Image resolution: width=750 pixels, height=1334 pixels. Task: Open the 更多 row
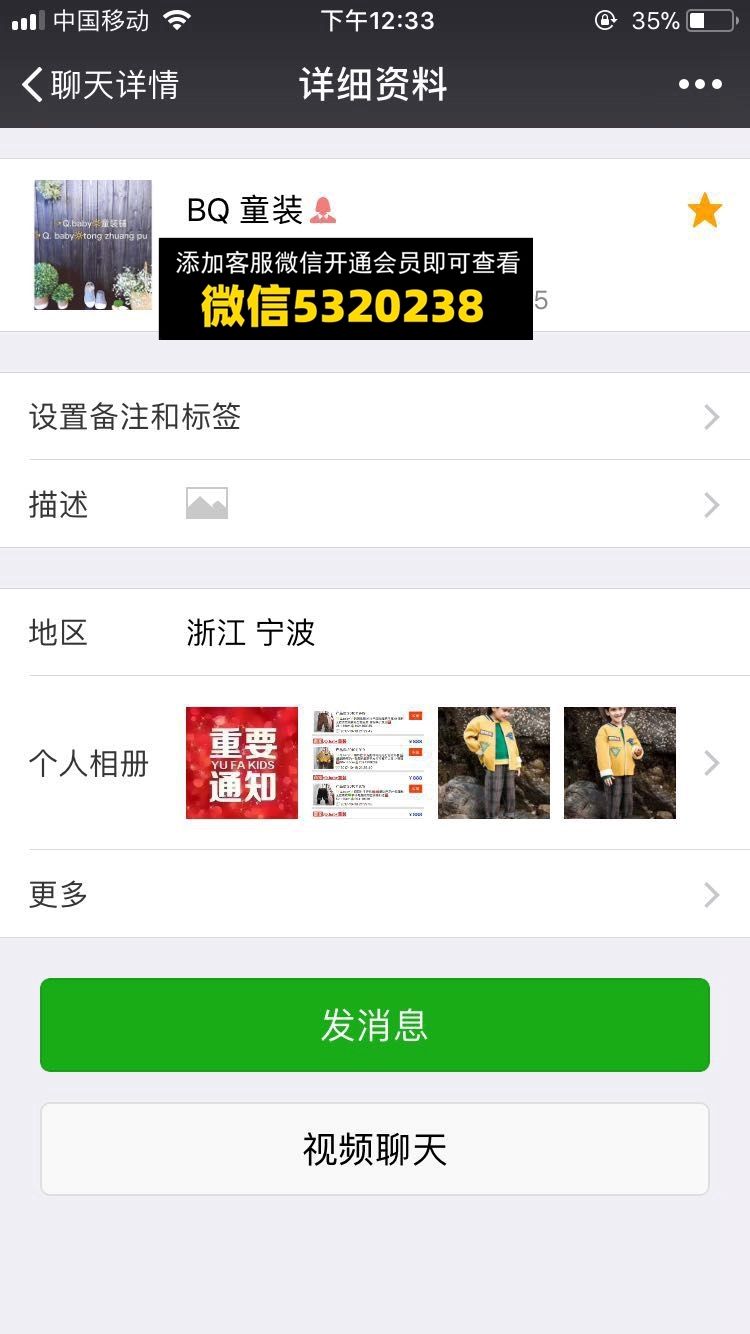point(375,894)
